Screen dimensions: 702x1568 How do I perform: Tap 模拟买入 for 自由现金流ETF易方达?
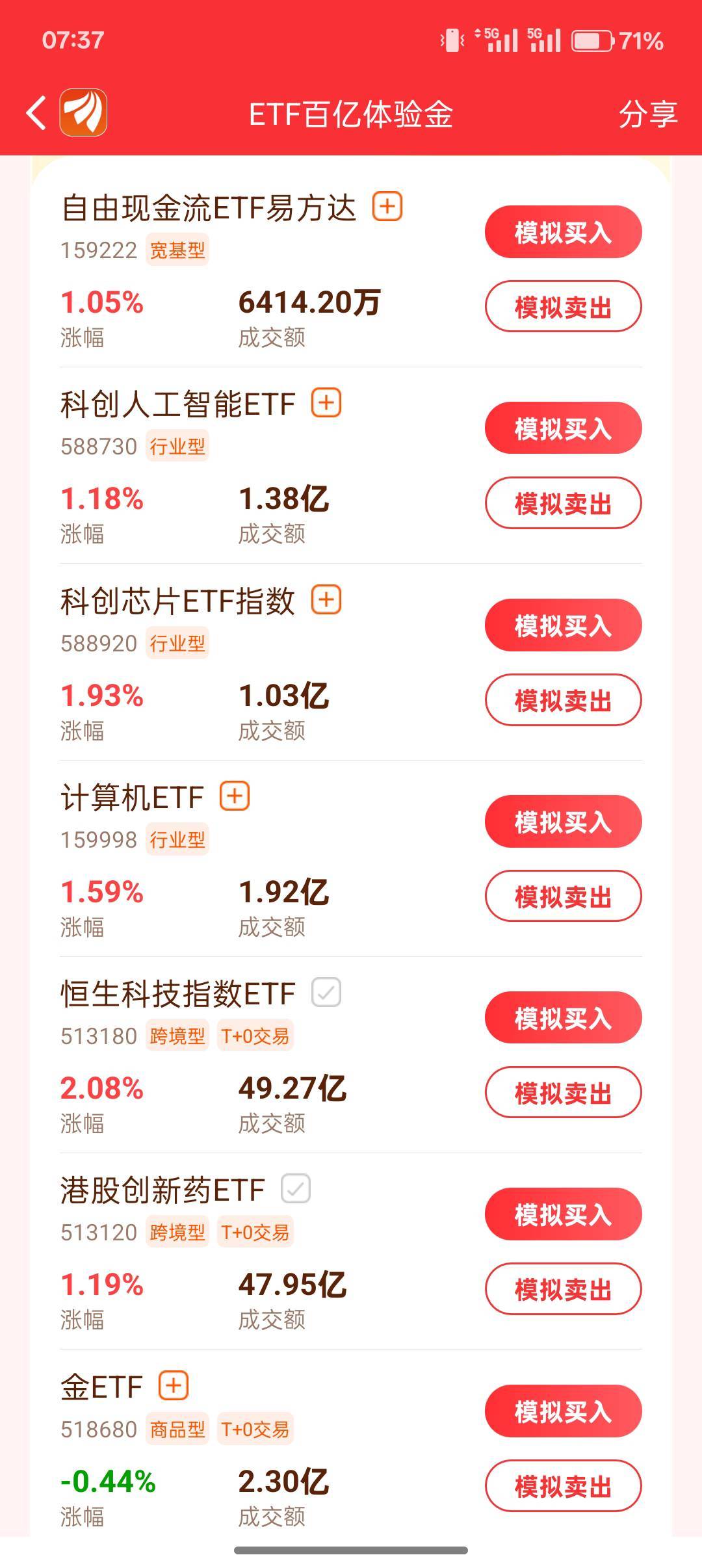point(563,232)
